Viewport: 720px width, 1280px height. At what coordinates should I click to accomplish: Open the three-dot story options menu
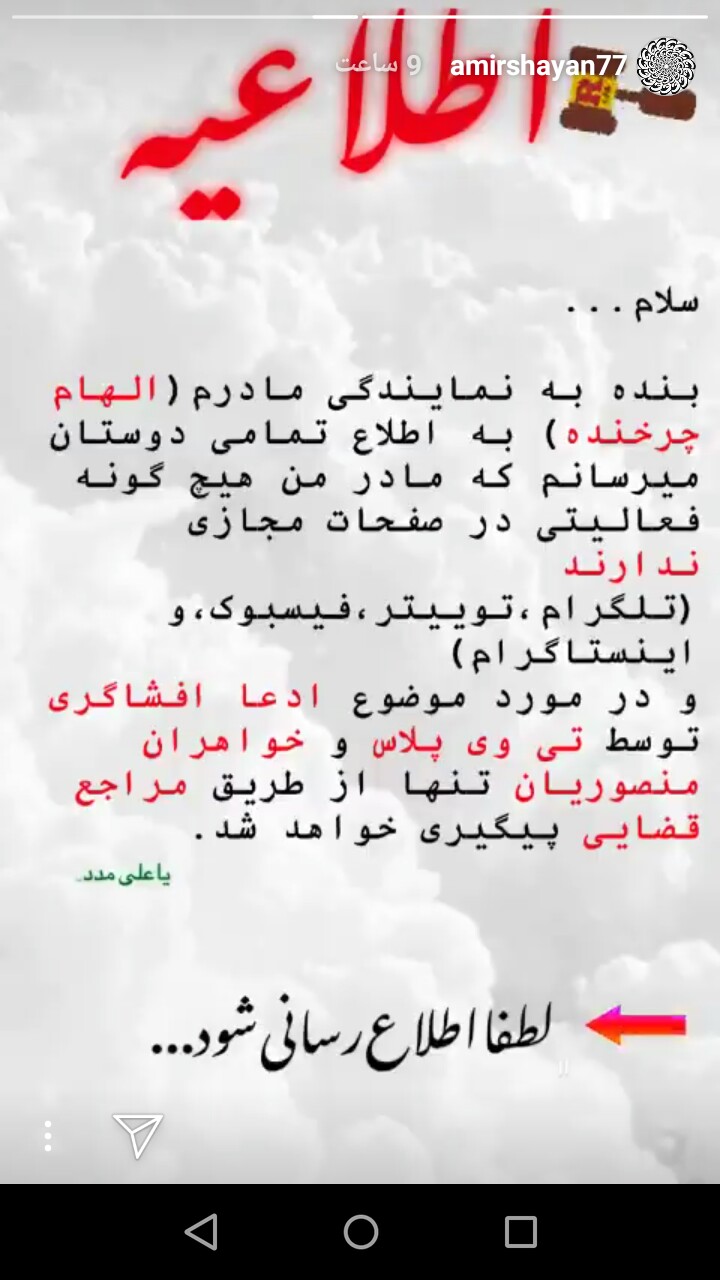[x=47, y=1134]
